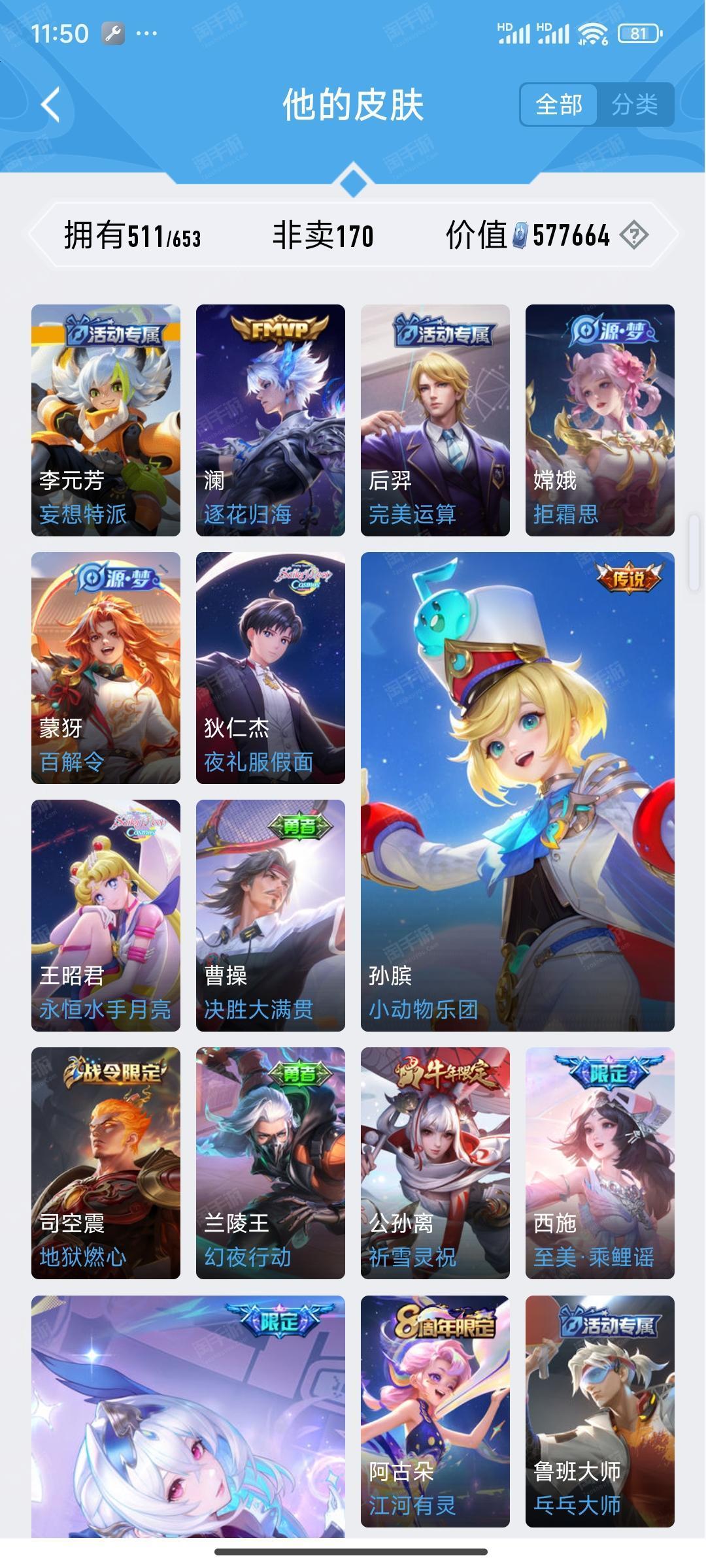706x1568 pixels.
Task: Open 公孙离 祈雪灵祝 skin card
Action: pos(435,1163)
